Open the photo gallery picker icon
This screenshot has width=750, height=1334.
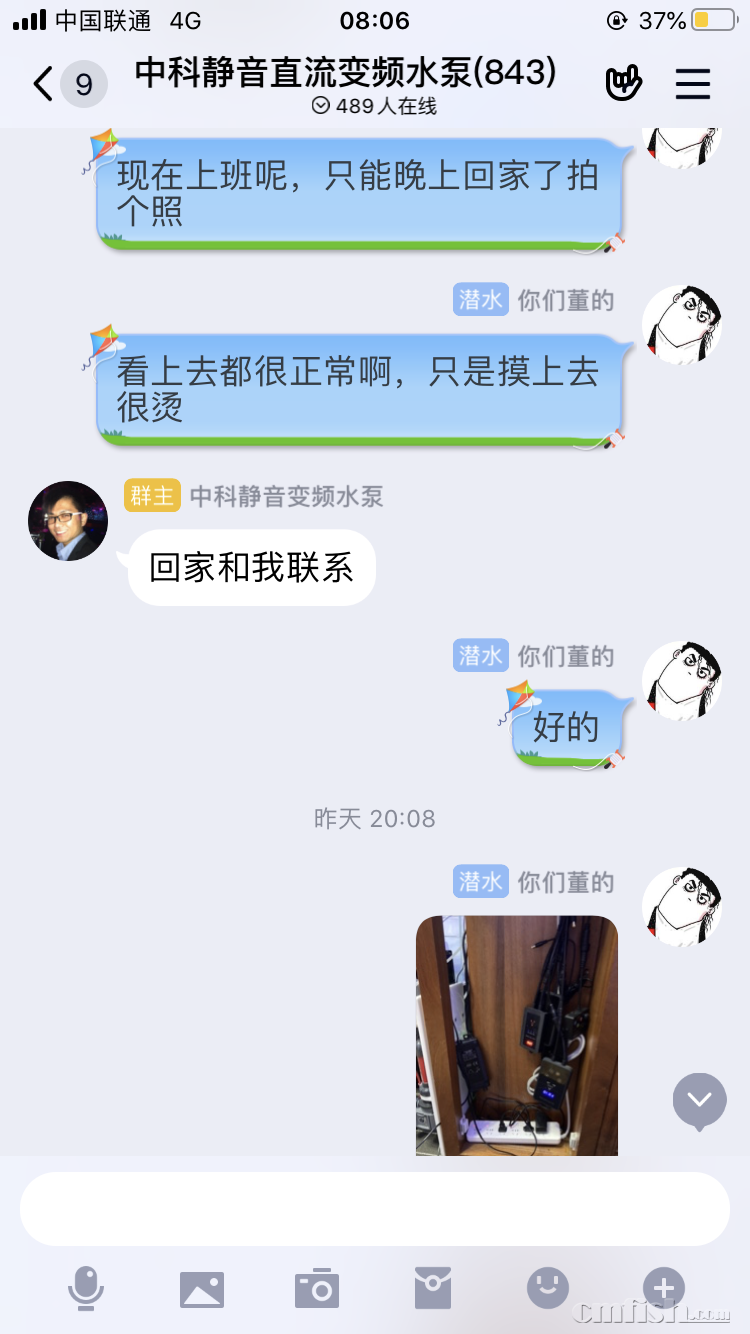click(202, 1290)
